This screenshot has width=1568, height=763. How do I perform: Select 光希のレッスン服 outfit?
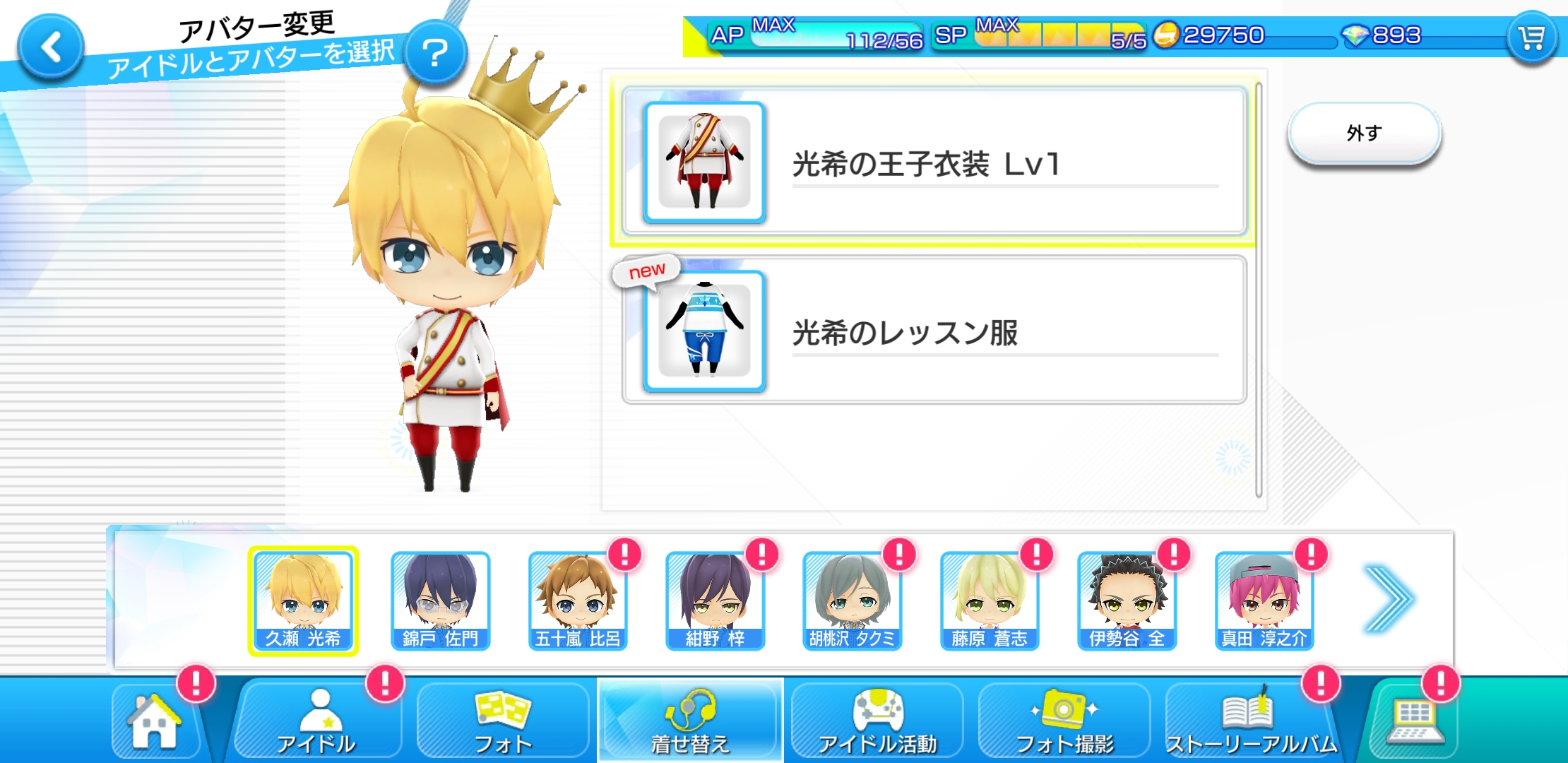pyautogui.click(x=934, y=331)
